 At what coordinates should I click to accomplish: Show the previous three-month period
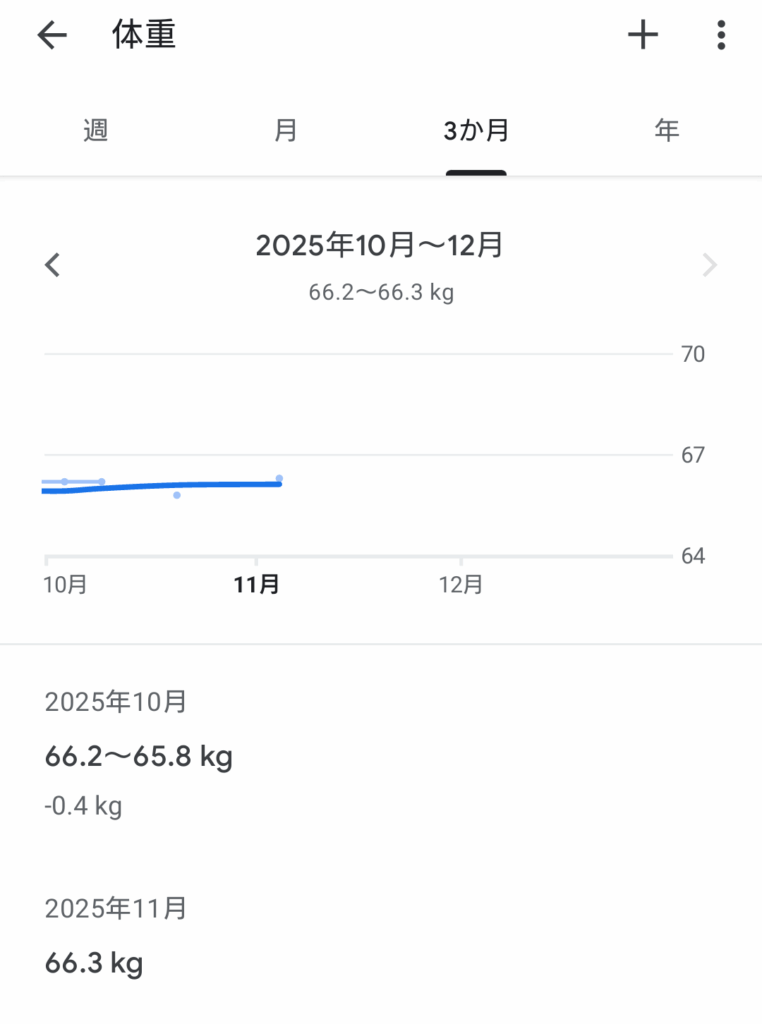53,265
